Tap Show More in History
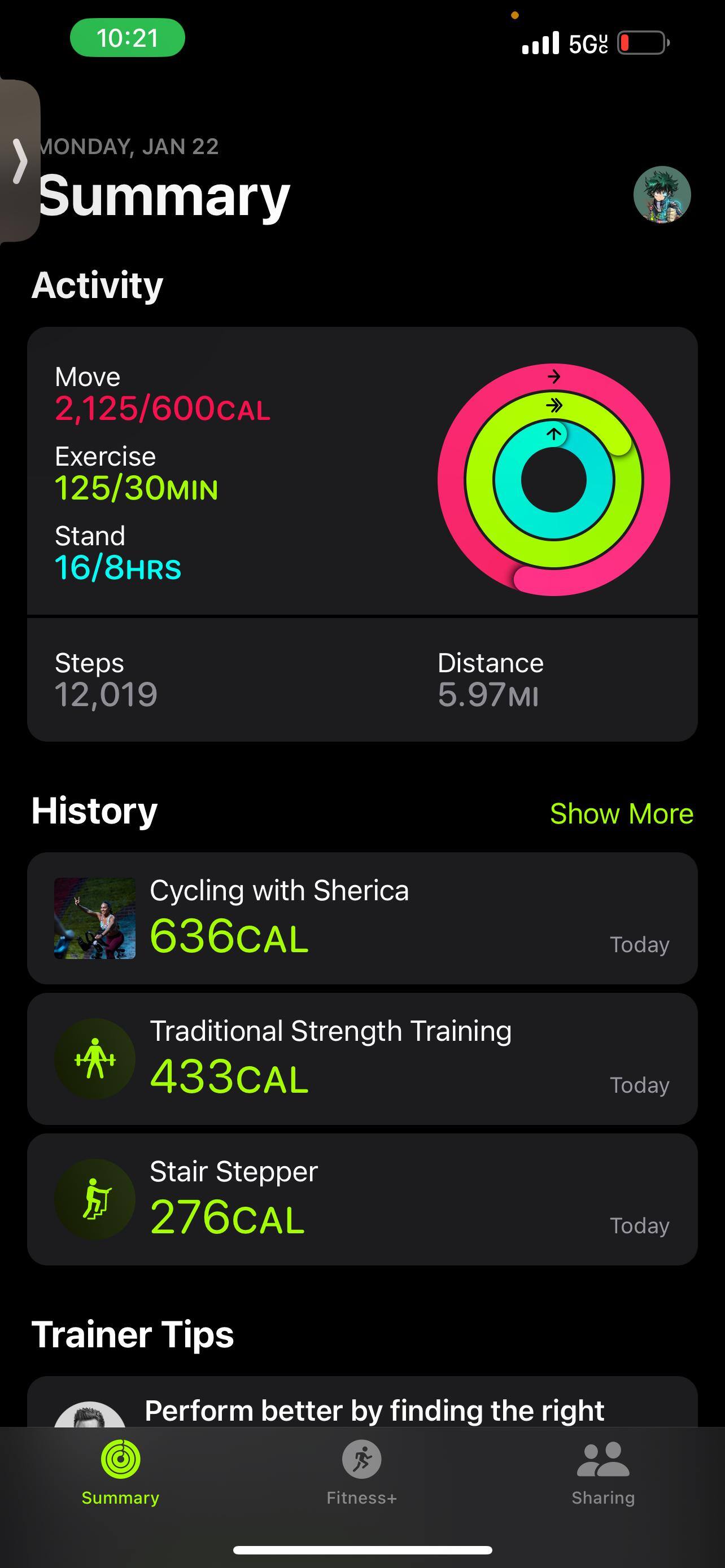 pos(621,814)
